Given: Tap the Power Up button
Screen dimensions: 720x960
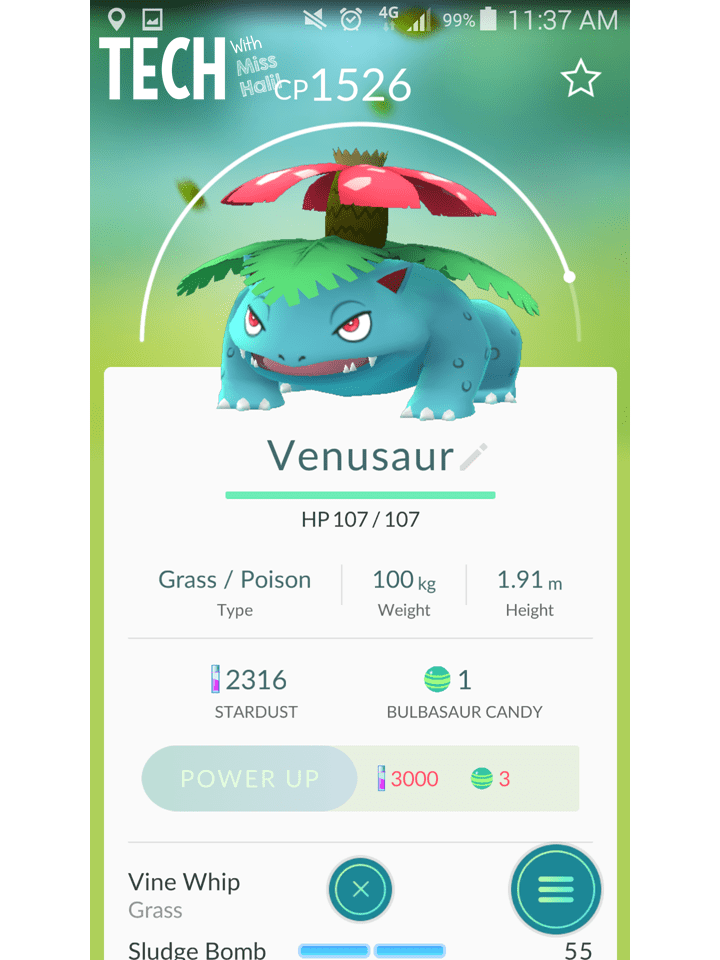Looking at the screenshot, I should point(250,778).
